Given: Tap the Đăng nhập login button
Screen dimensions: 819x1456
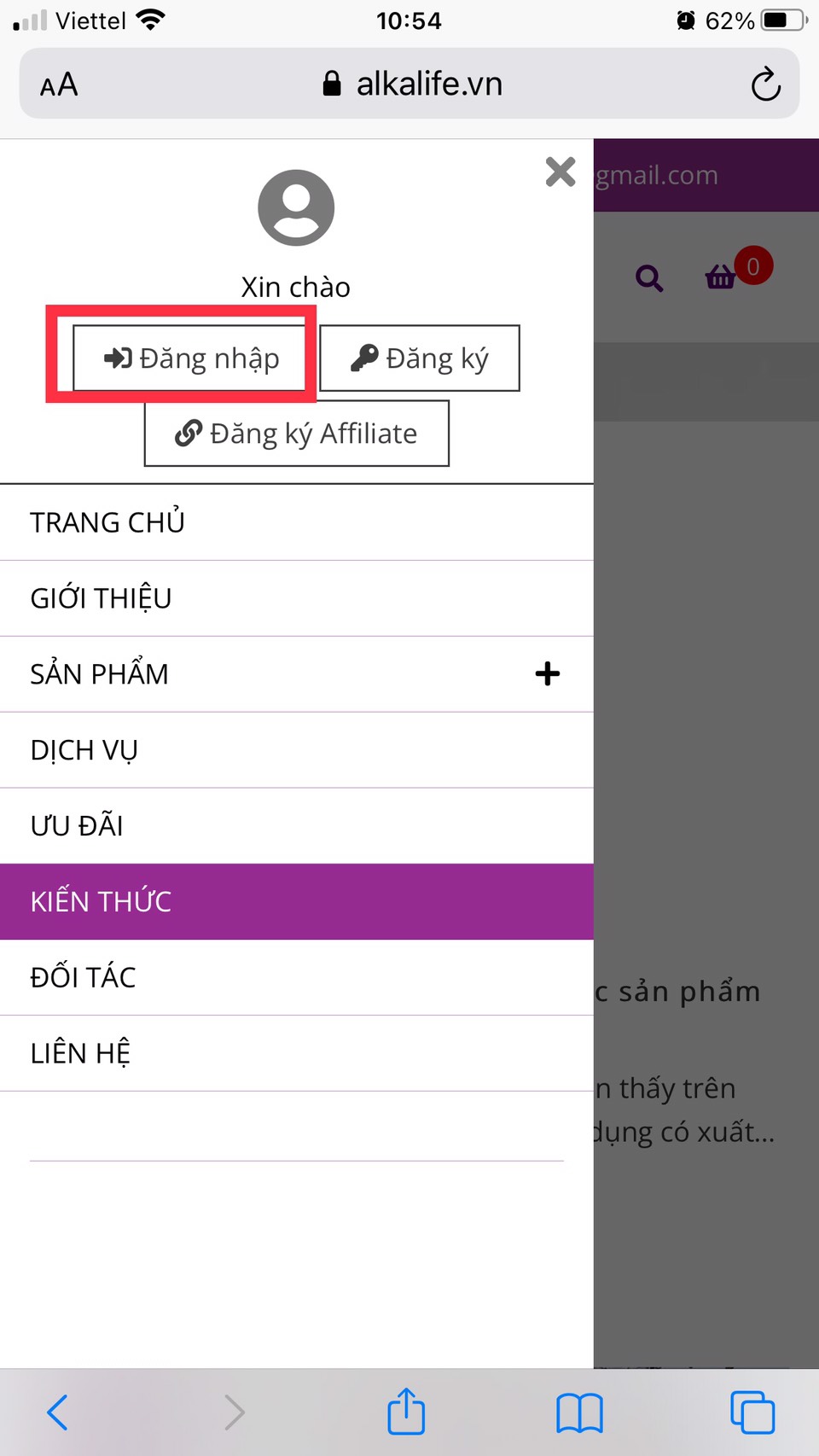Looking at the screenshot, I should point(189,358).
